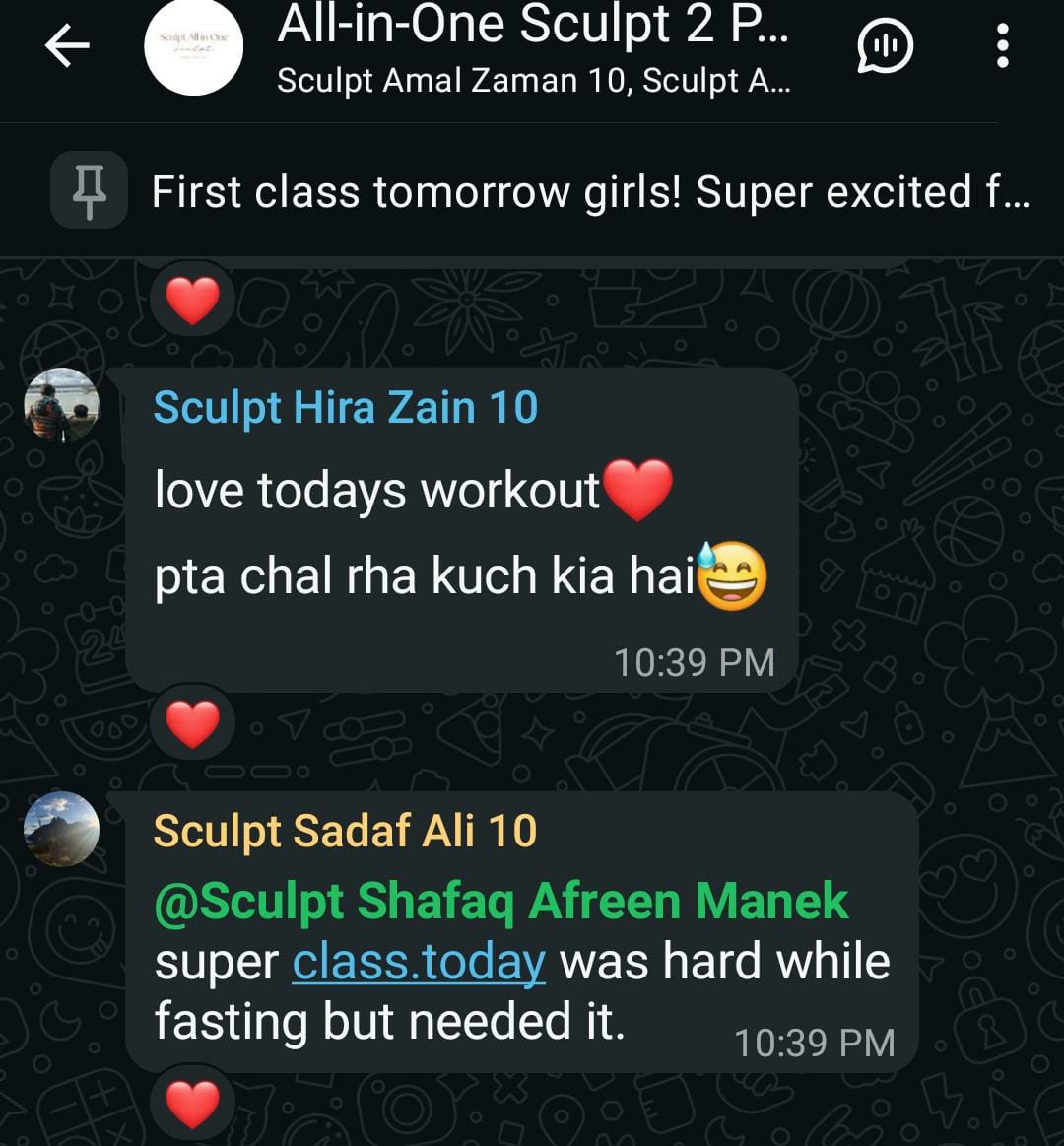The height and width of the screenshot is (1146, 1064).
Task: Open the @Sculpt Shafaq Afreen Manek mention
Action: (x=500, y=901)
